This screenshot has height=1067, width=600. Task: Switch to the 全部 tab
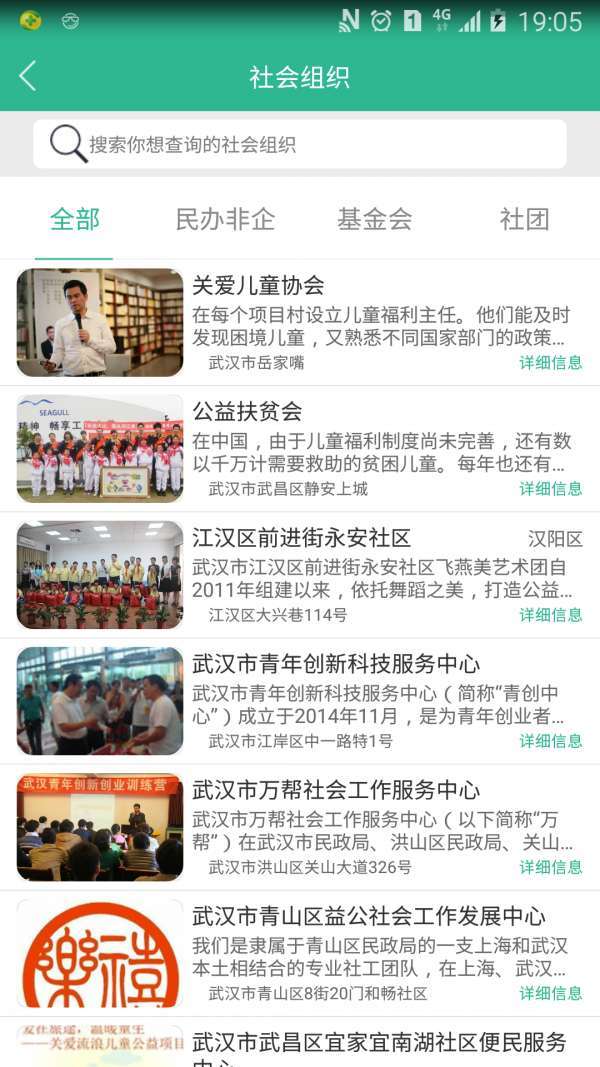pyautogui.click(x=75, y=219)
